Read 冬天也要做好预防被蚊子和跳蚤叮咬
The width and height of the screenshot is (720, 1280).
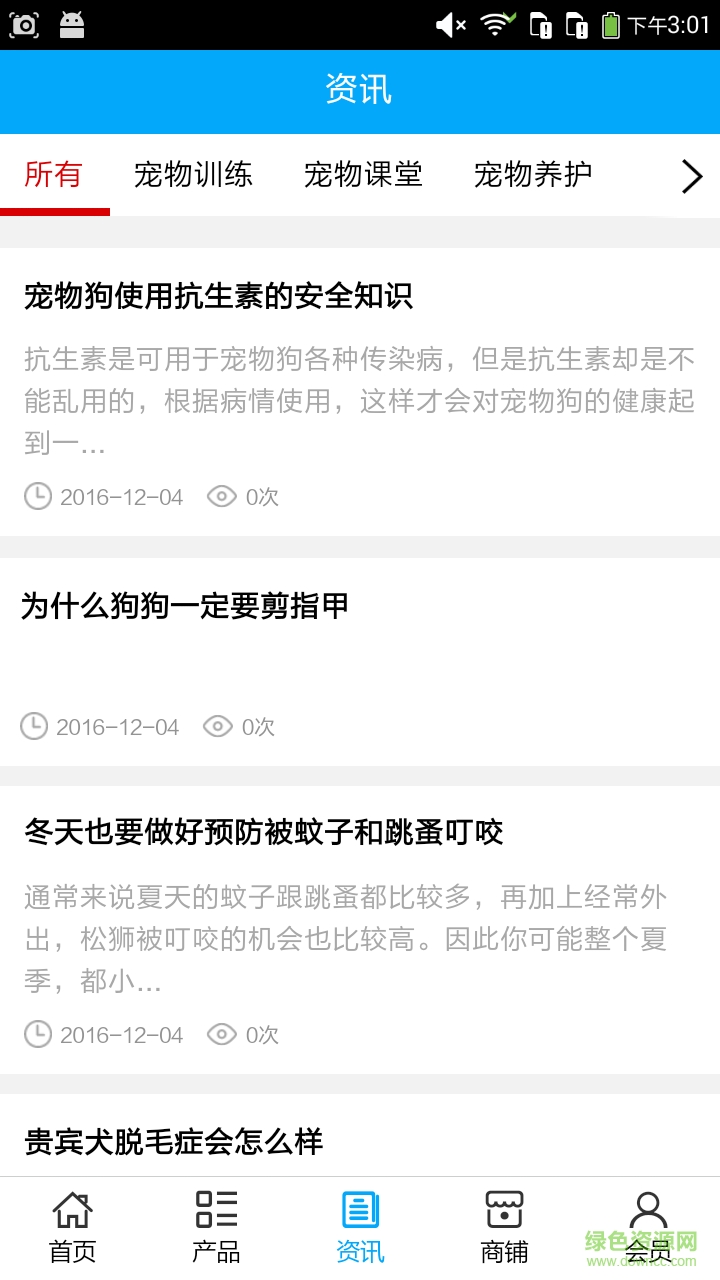pos(263,832)
